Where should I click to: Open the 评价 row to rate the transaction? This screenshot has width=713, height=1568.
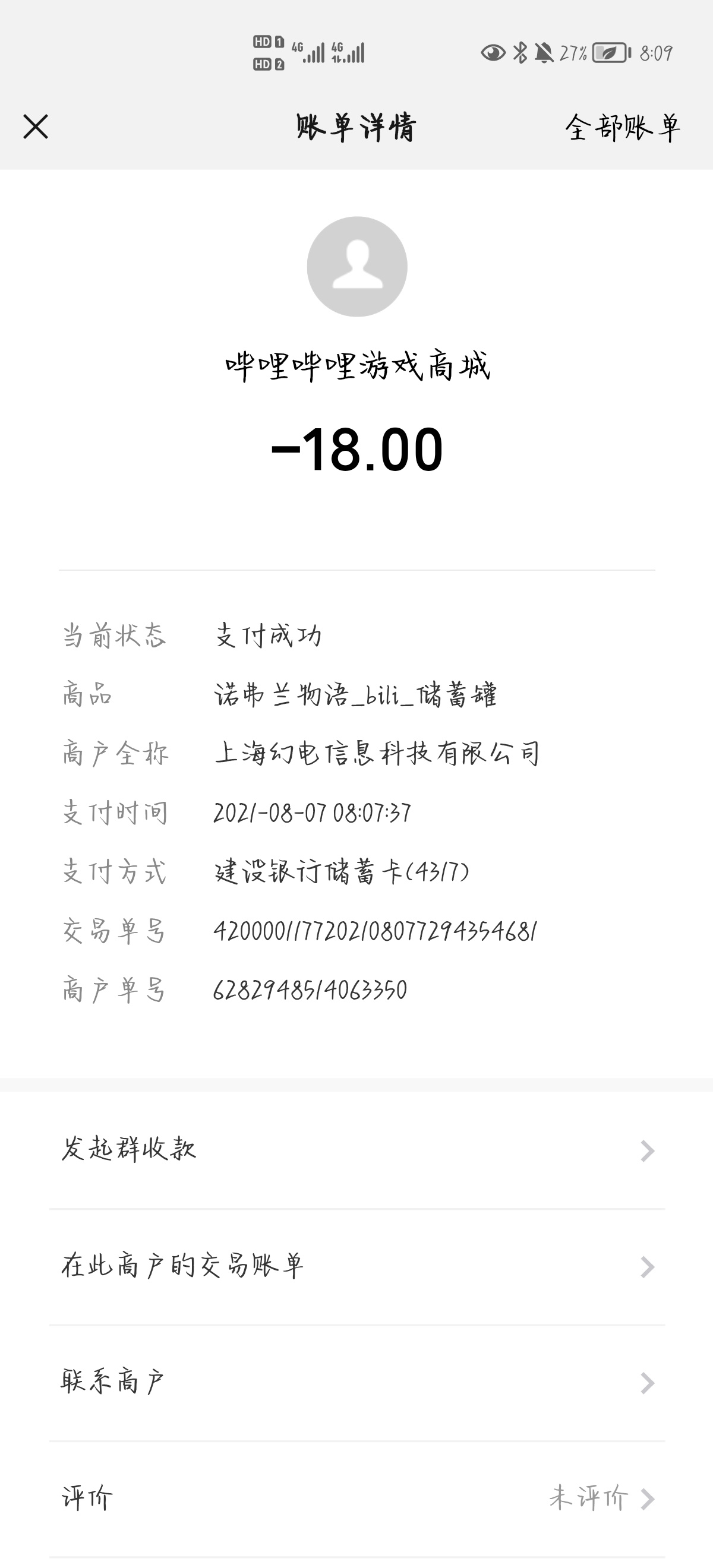click(357, 1499)
